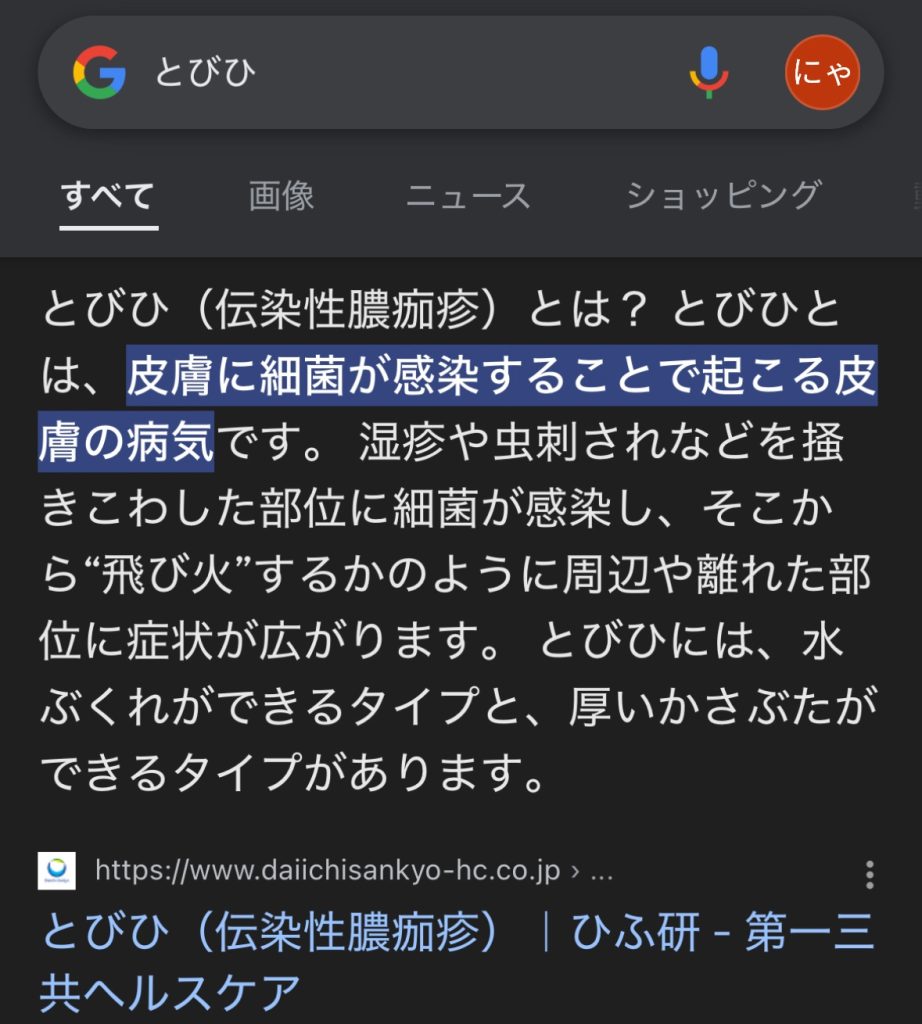
Task: Tap the search box containing とびひ
Action: [400, 73]
